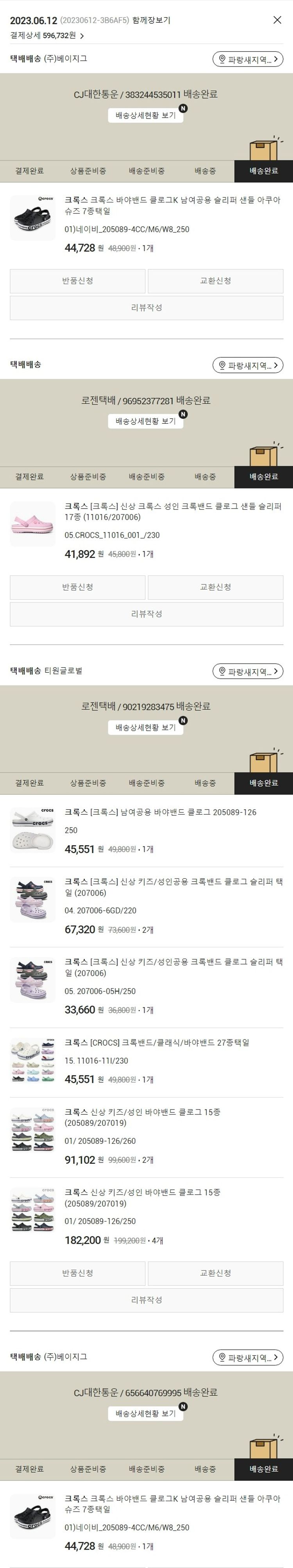Open the 15. 11016-11I/230 27종택일 item
The width and height of the screenshot is (293, 1568).
pyautogui.click(x=157, y=1043)
